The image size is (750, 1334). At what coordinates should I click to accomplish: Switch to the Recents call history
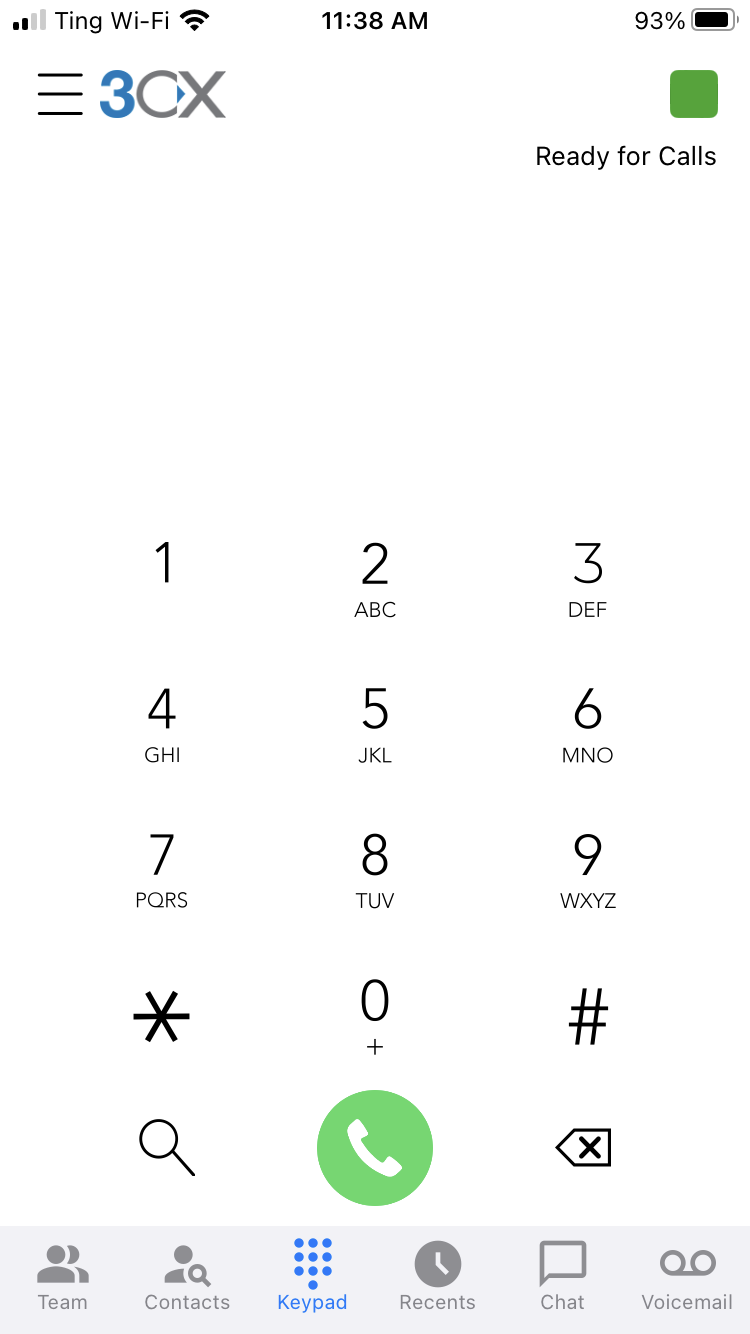437,1275
